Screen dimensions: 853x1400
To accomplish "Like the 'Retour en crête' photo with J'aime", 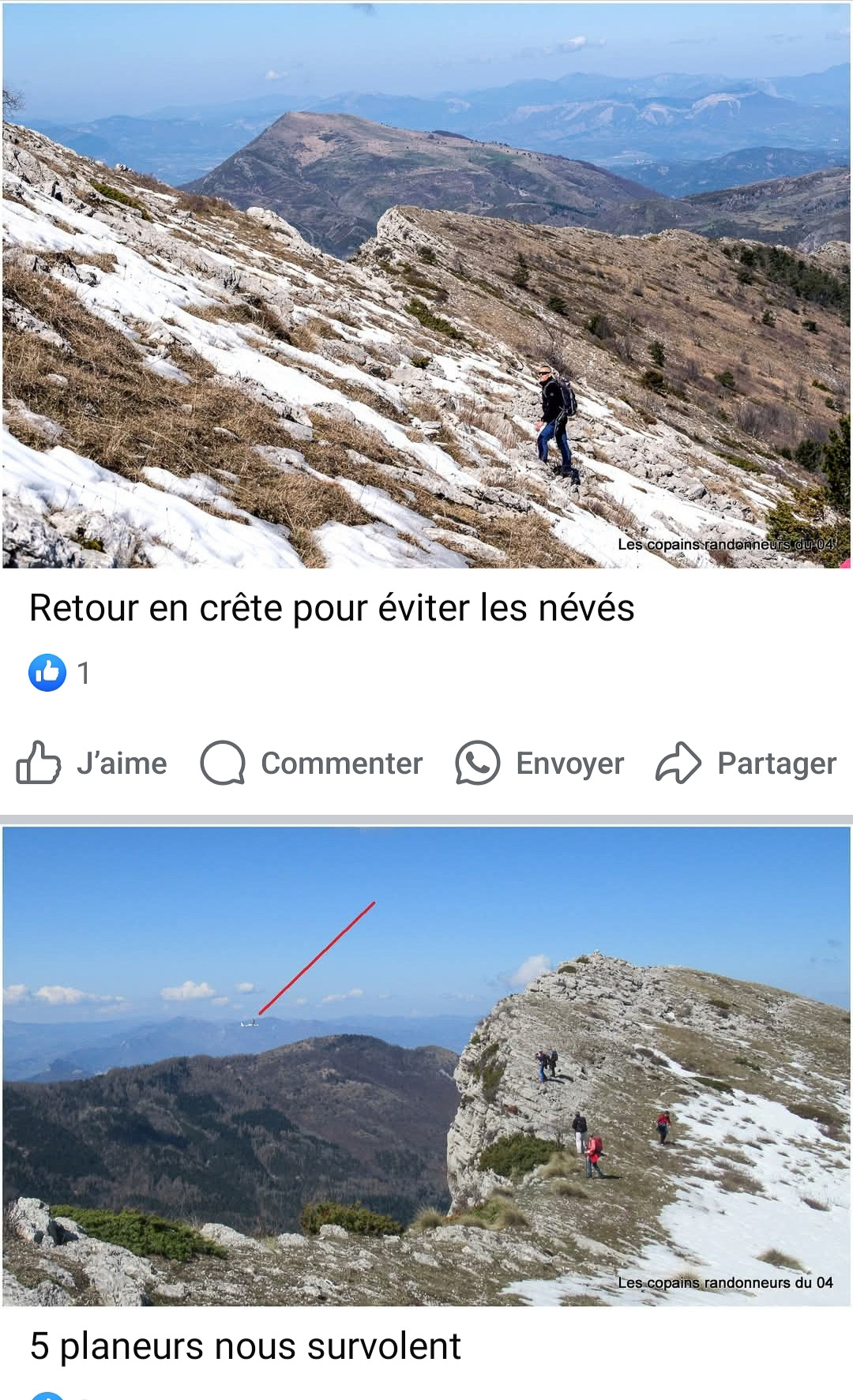I will click(92, 763).
